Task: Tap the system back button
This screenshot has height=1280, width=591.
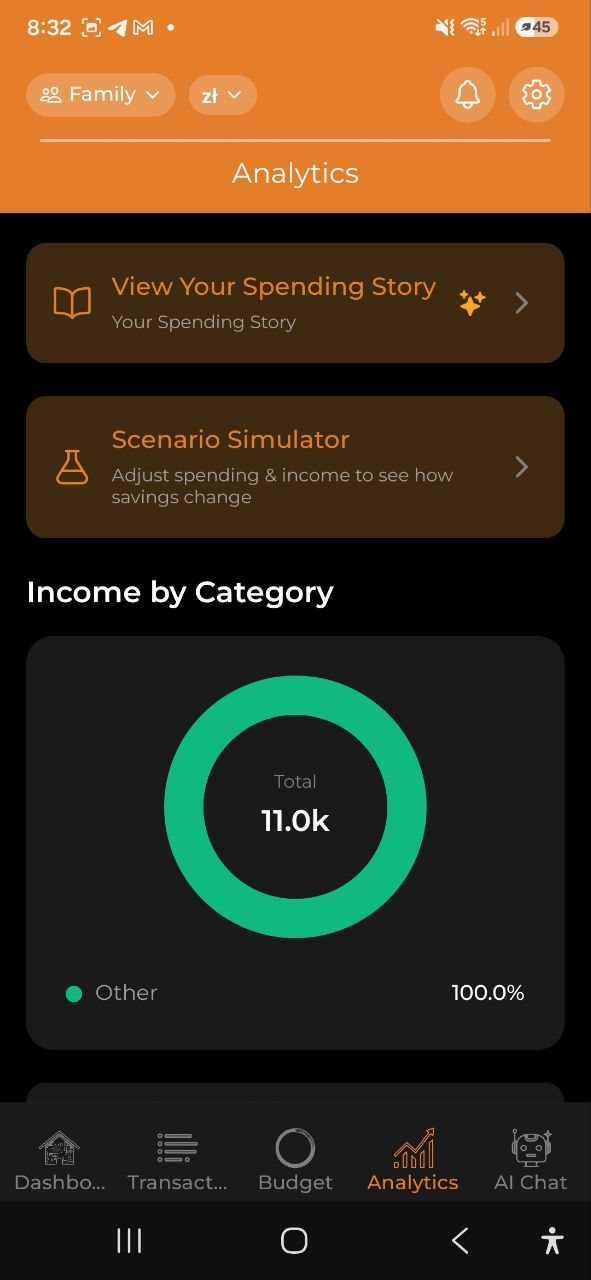Action: 460,1241
